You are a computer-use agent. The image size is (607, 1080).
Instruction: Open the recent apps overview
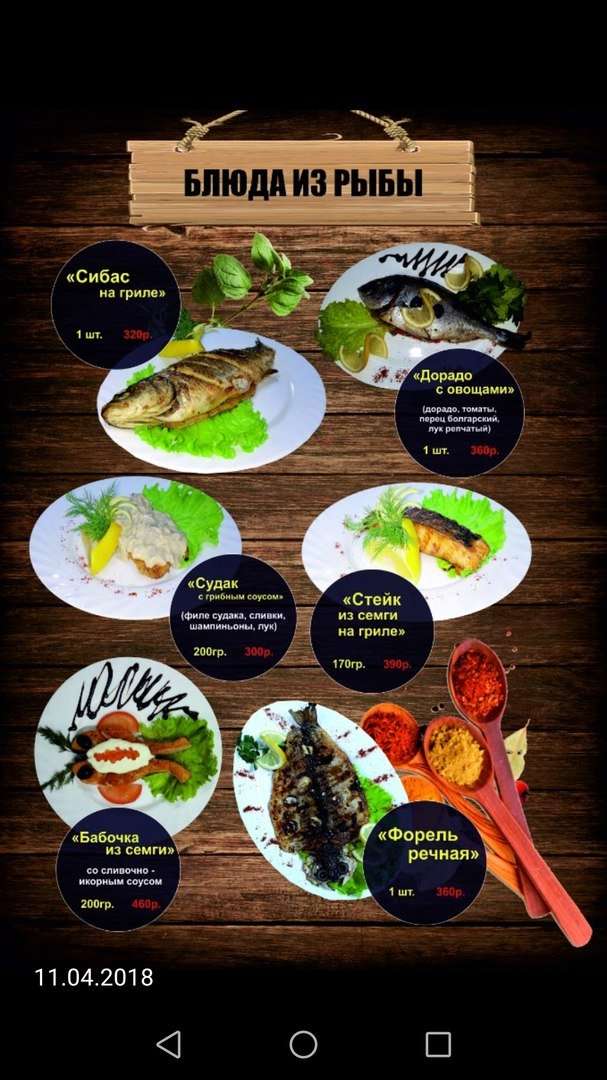[x=438, y=1044]
